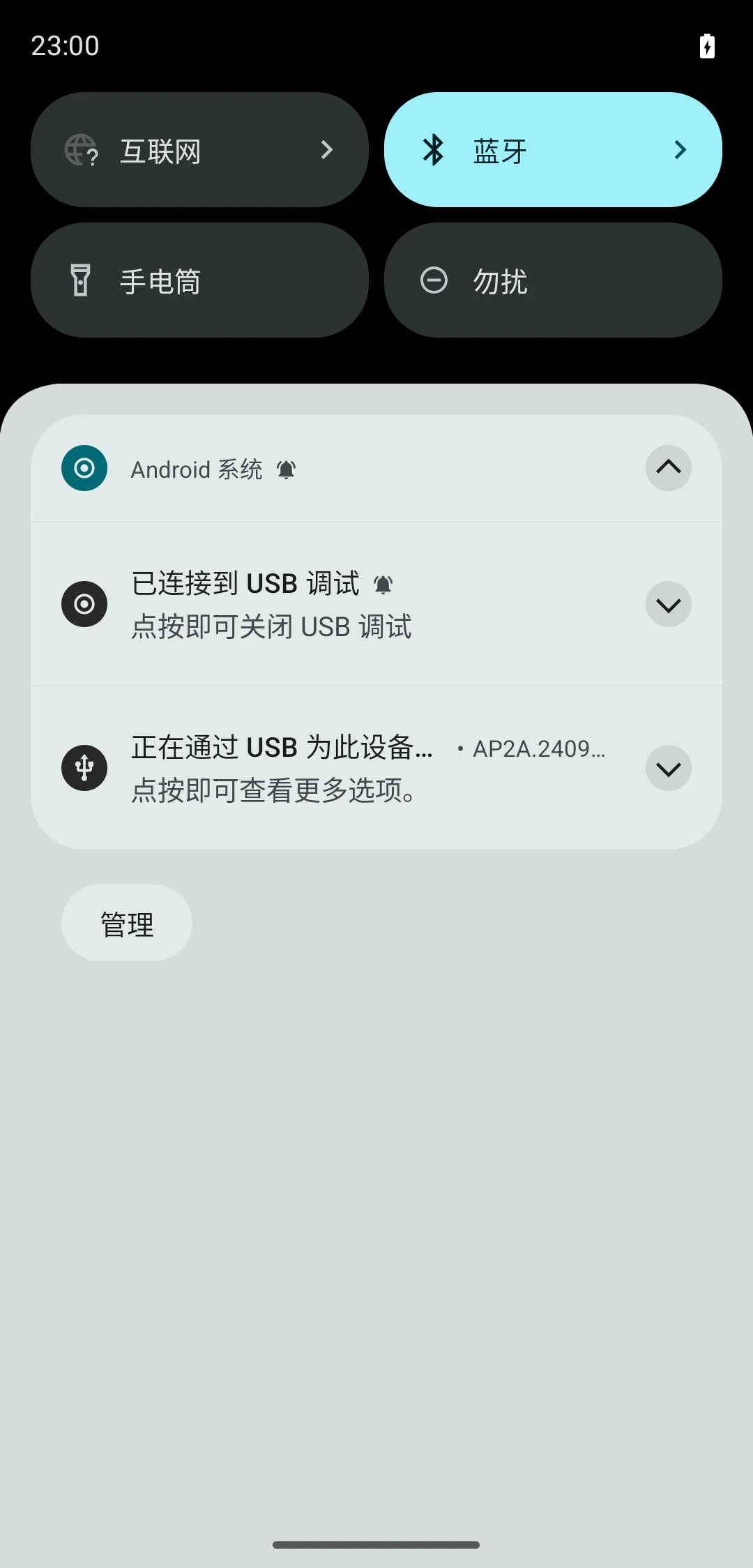Image resolution: width=753 pixels, height=1568 pixels.
Task: Open Internet settings via the 互联网 tile arrow
Action: click(x=326, y=150)
